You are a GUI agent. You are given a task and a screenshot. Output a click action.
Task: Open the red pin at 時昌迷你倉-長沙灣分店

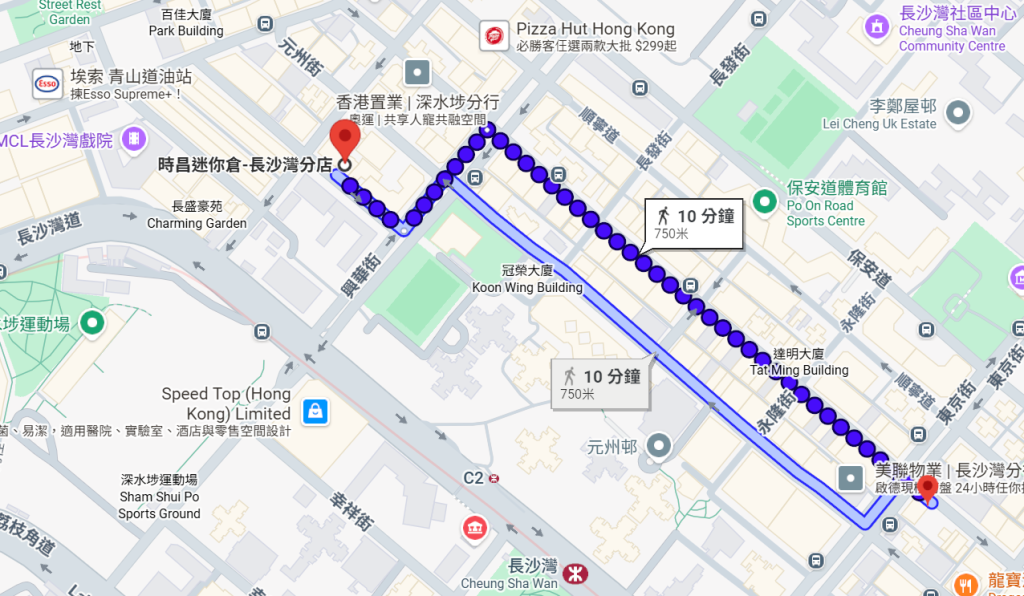point(345,140)
